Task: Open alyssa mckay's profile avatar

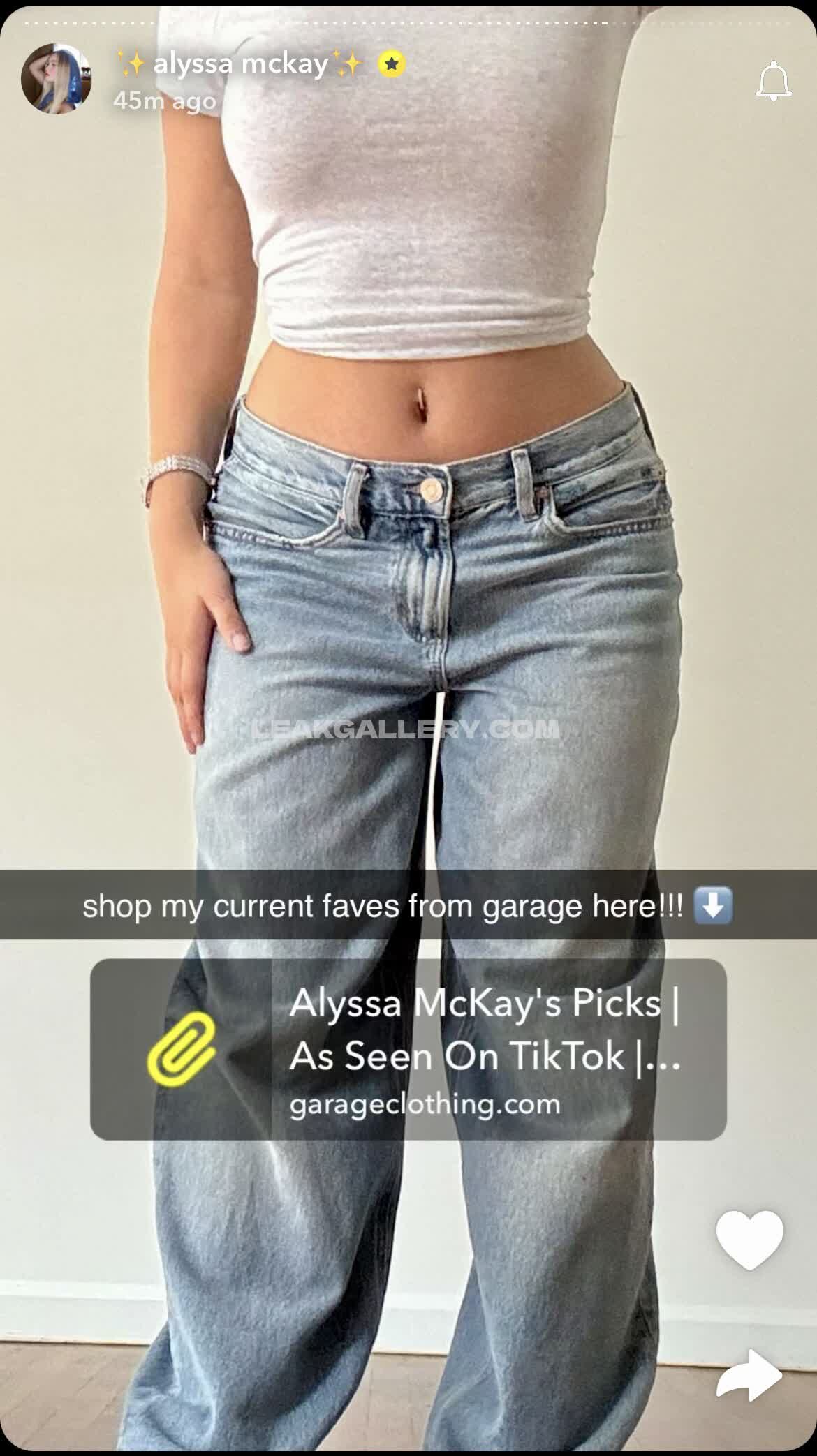Action: (x=57, y=80)
